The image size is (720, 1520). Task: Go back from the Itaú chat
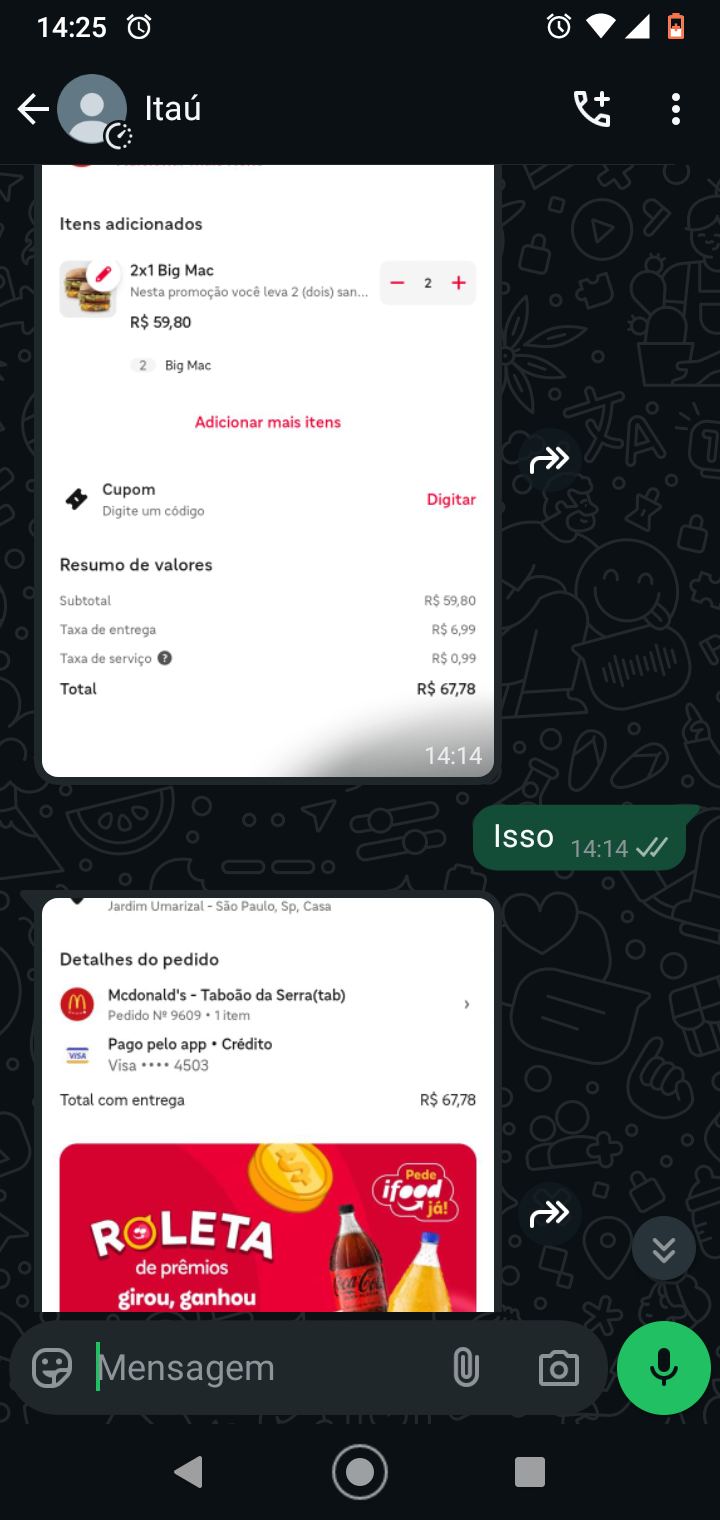point(32,109)
